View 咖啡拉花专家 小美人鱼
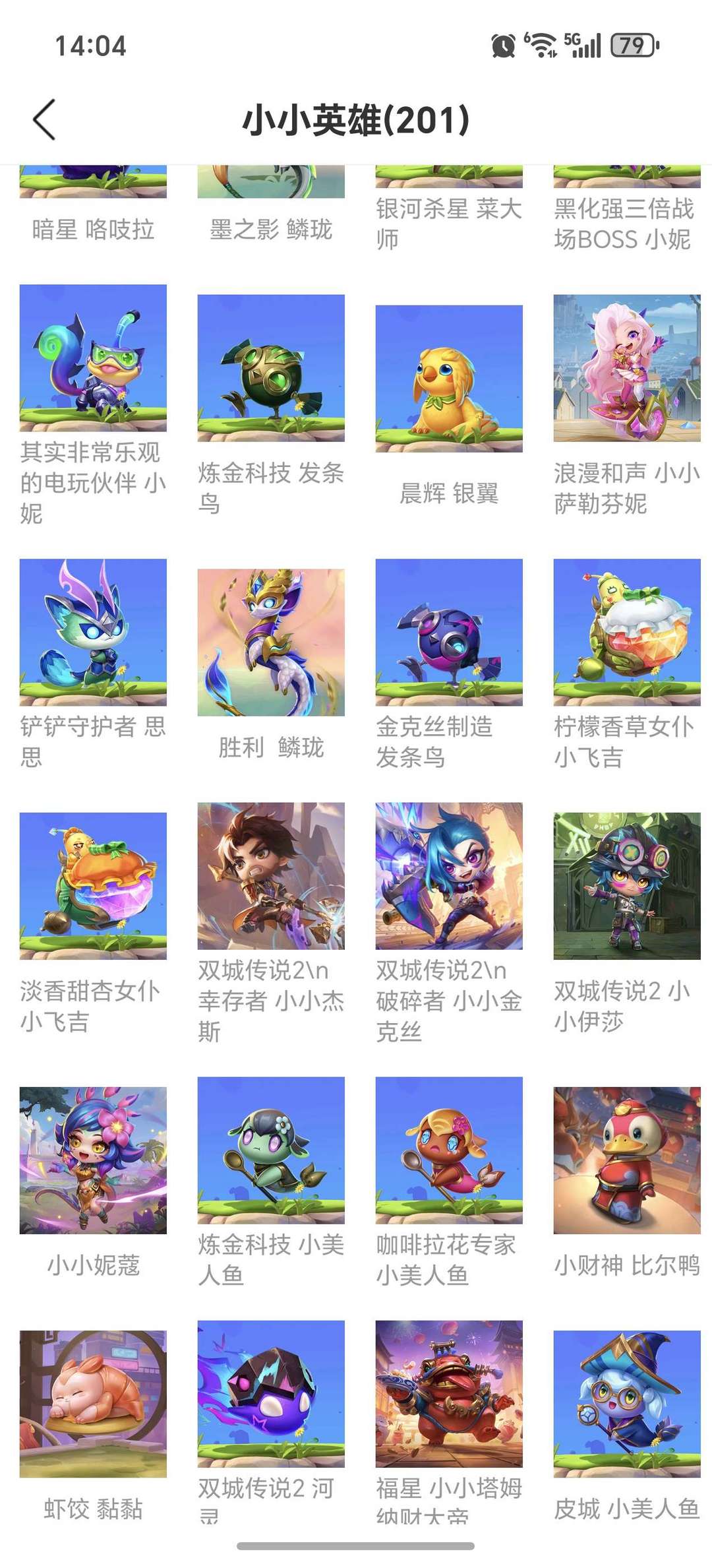 pyautogui.click(x=449, y=1150)
